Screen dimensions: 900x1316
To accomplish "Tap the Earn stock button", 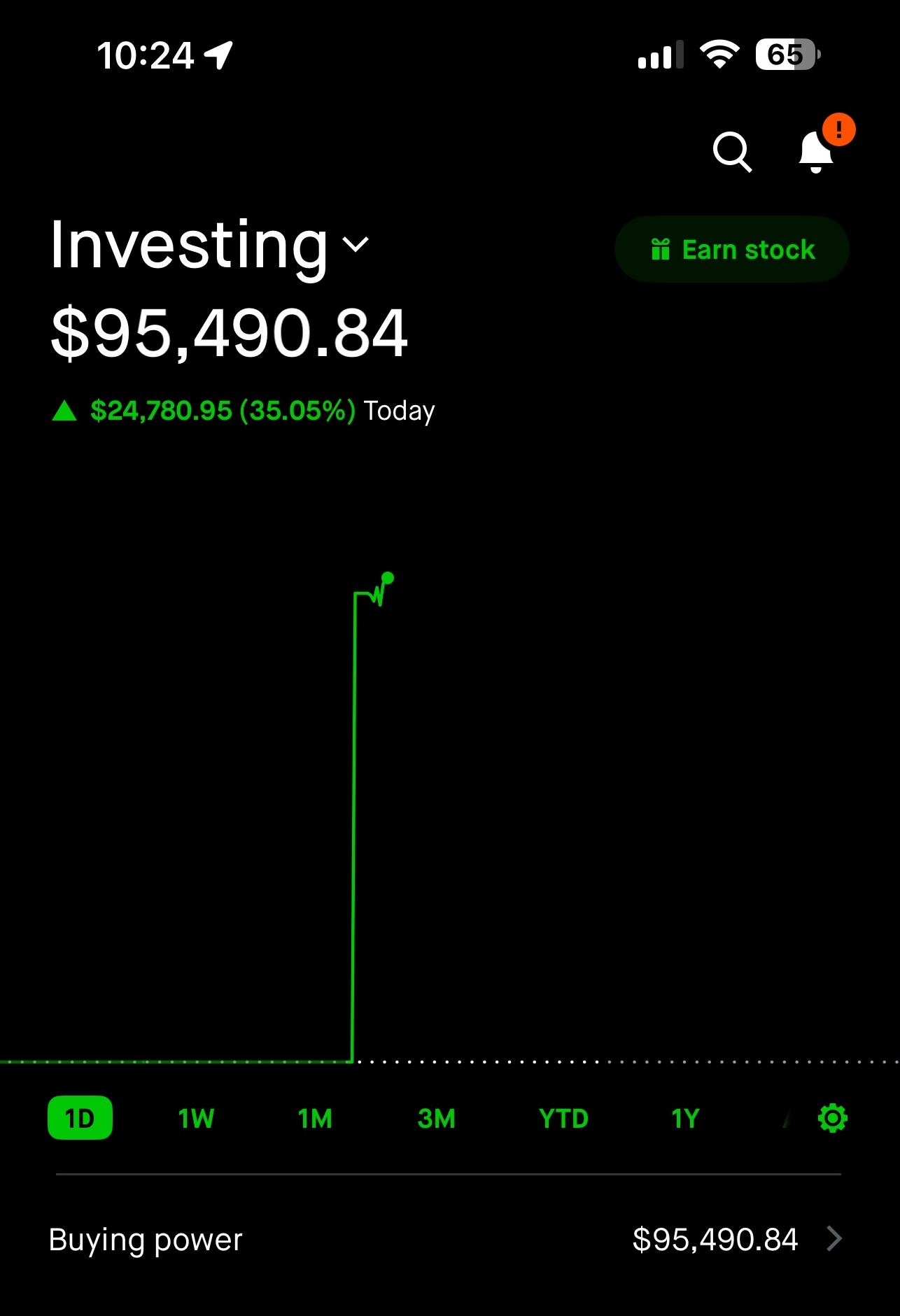I will (731, 250).
